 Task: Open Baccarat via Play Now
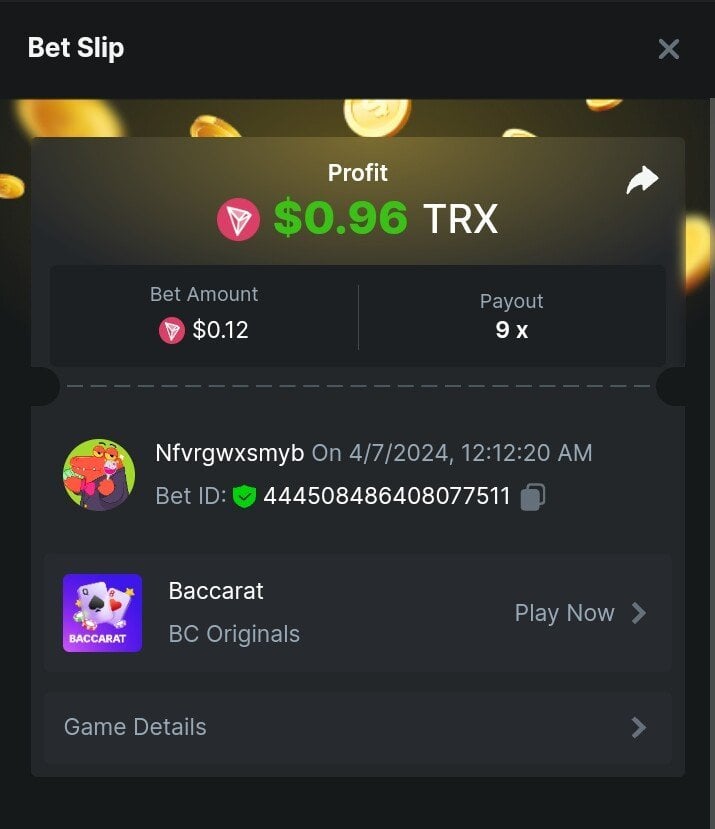(x=580, y=613)
